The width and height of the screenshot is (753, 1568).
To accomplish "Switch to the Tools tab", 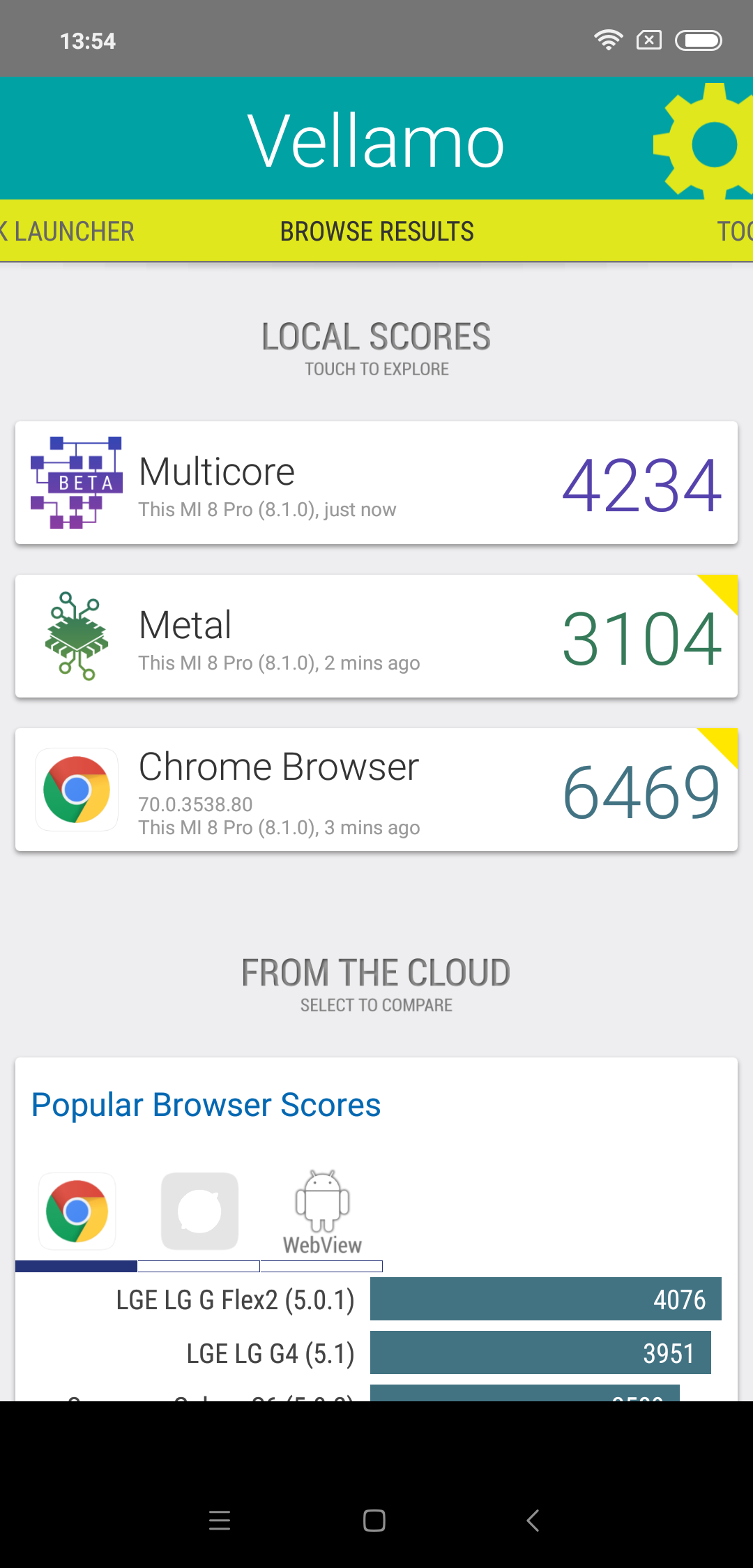I will tap(735, 232).
